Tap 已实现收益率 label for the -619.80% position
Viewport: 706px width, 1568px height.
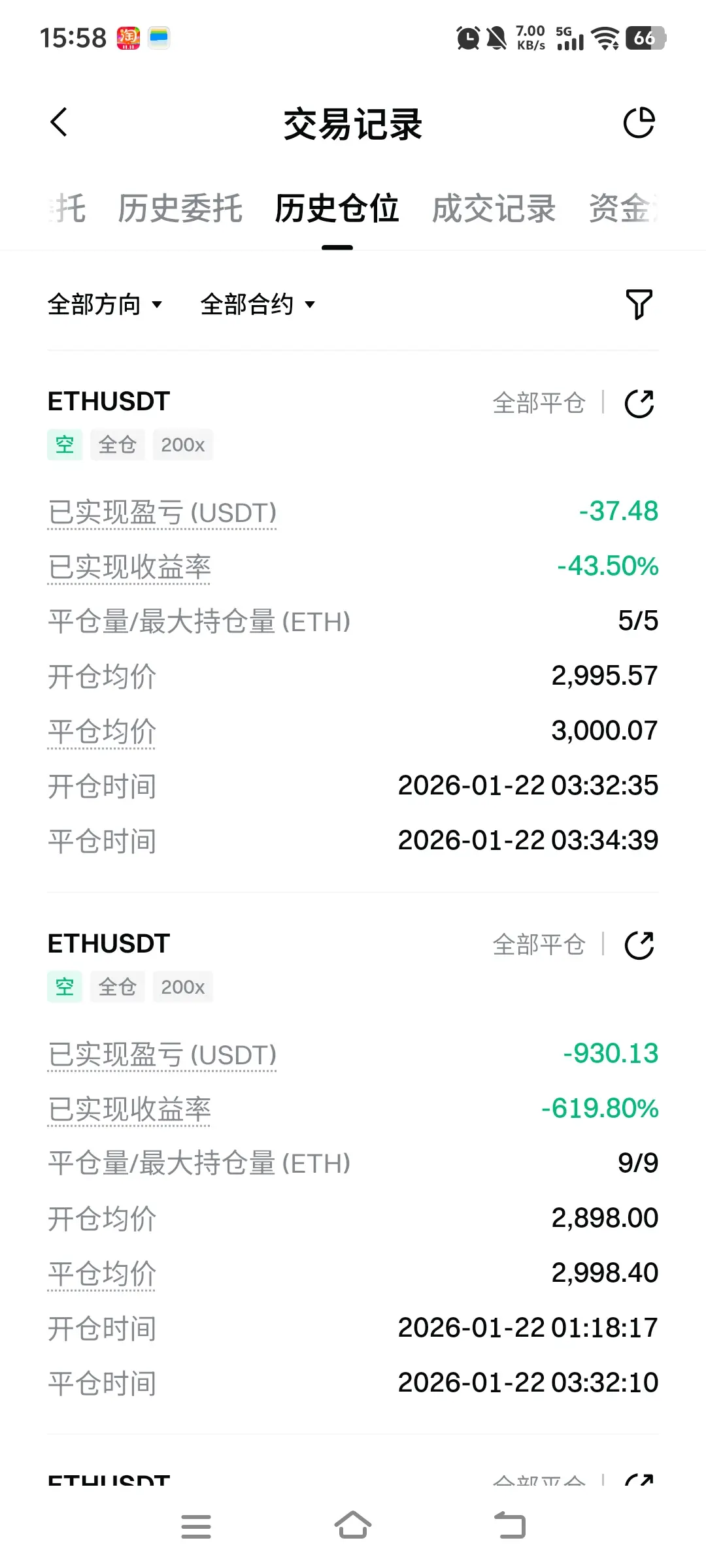[x=129, y=1109]
